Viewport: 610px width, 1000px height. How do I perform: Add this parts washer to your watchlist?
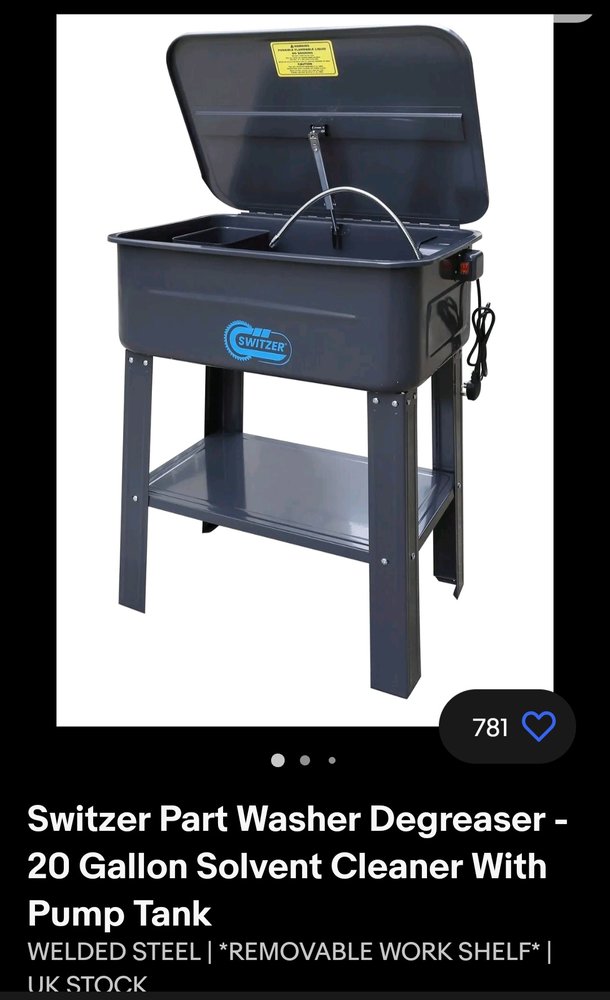point(538,727)
